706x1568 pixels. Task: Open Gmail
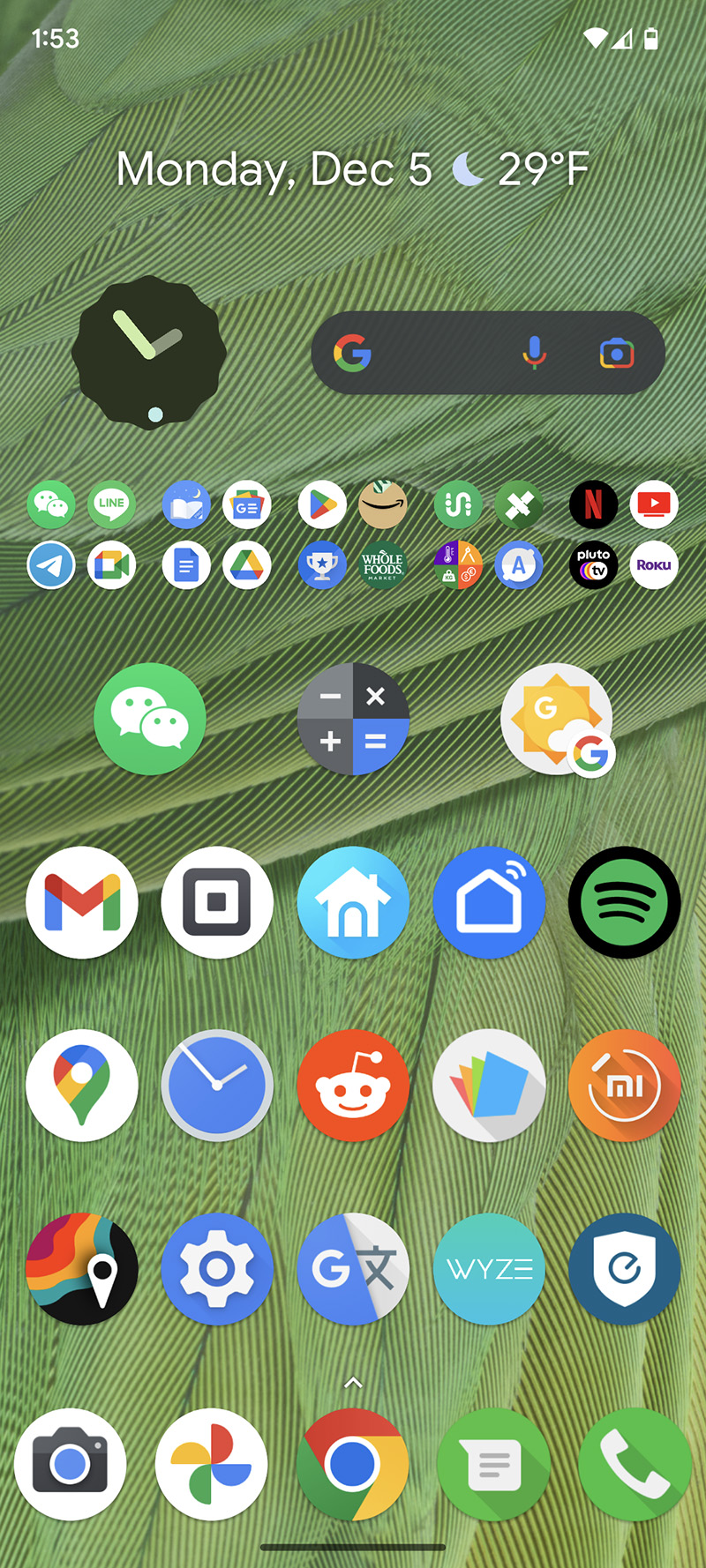tap(82, 902)
